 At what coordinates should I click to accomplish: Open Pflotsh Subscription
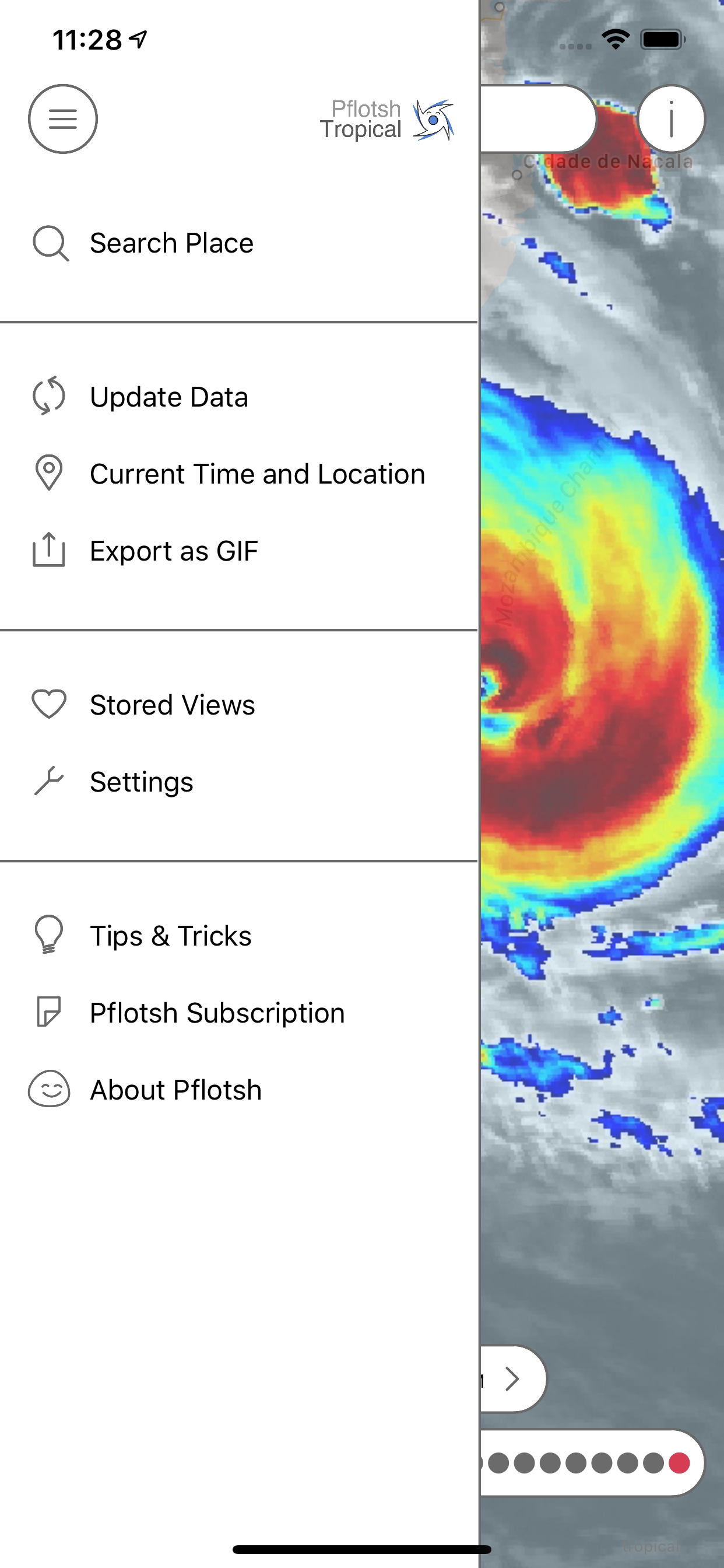217,1013
